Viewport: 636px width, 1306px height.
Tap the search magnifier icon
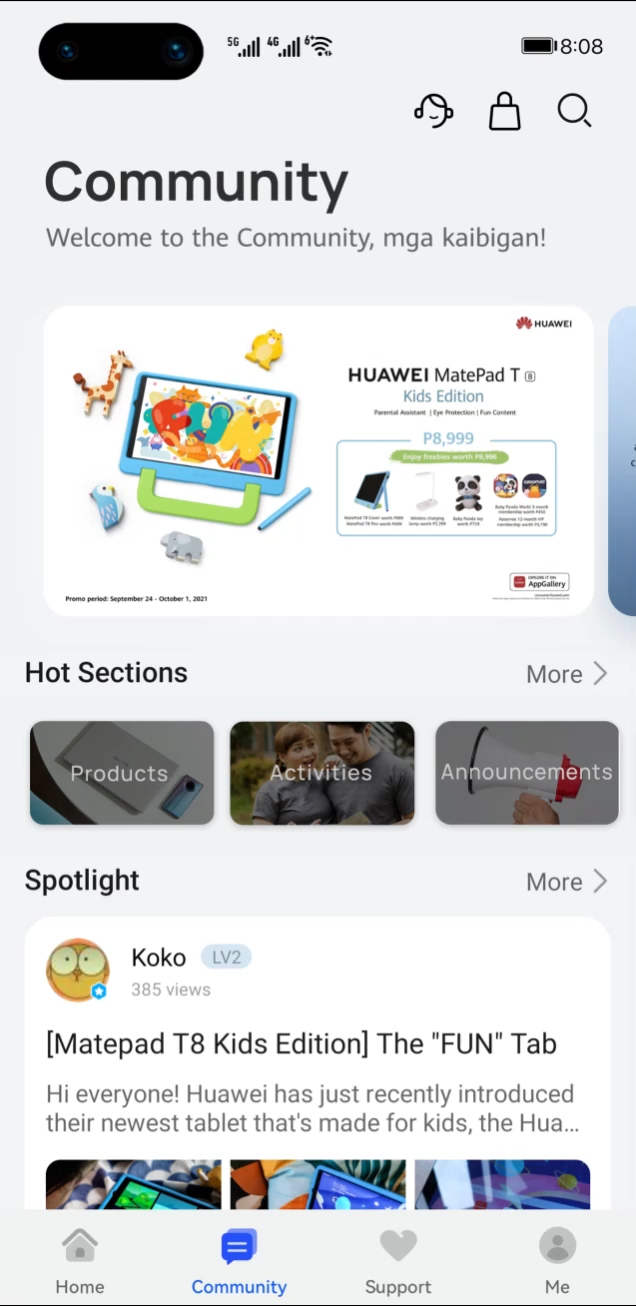point(574,111)
